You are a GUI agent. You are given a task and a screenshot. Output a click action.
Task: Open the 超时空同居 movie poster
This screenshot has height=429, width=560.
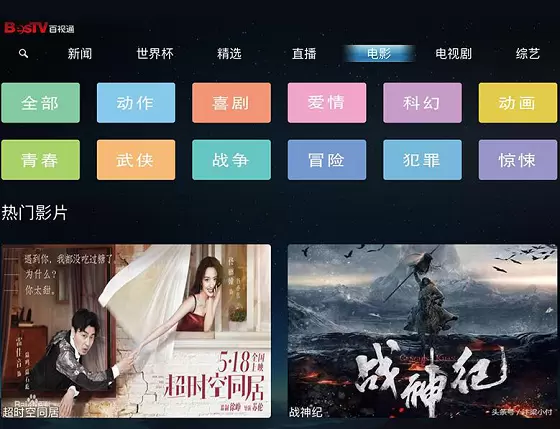(136, 331)
